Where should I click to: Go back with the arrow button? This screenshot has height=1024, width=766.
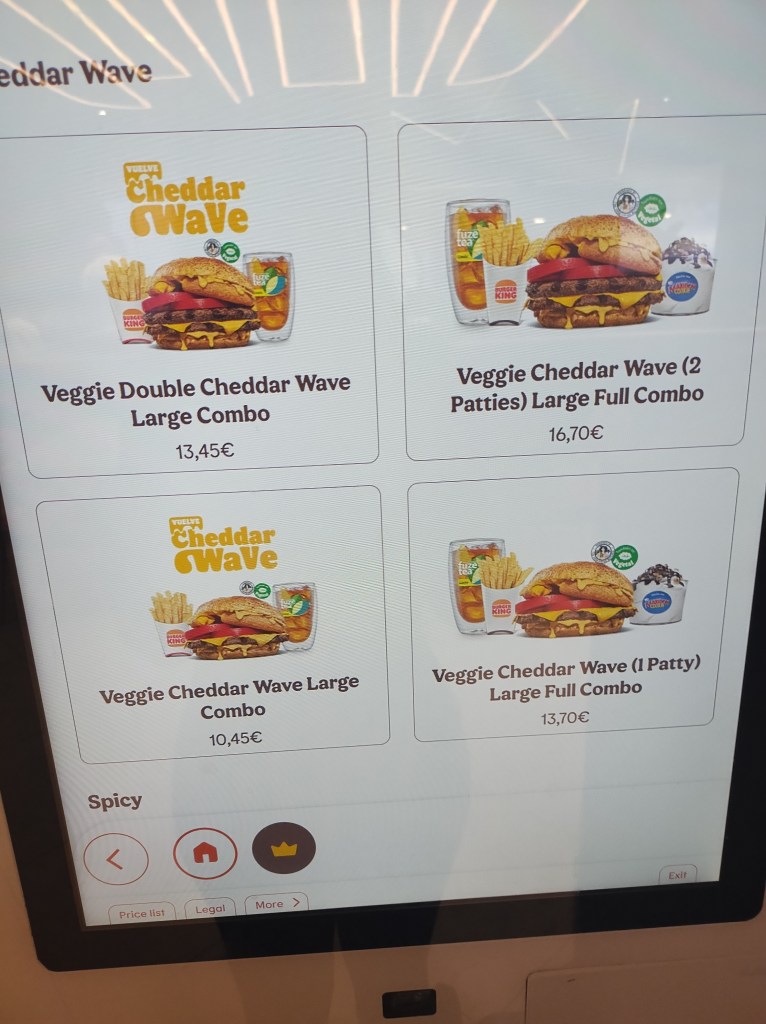pos(116,858)
